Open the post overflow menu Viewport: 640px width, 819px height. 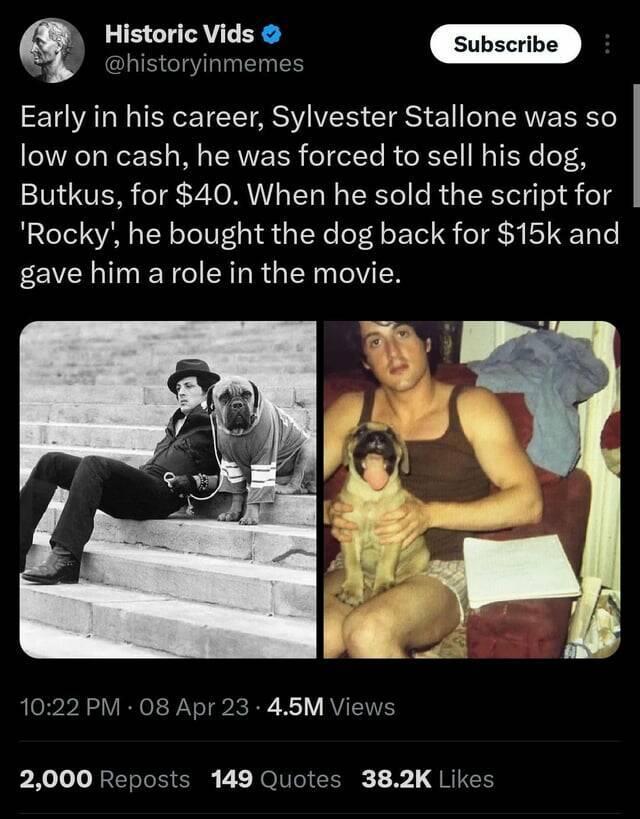click(x=608, y=45)
